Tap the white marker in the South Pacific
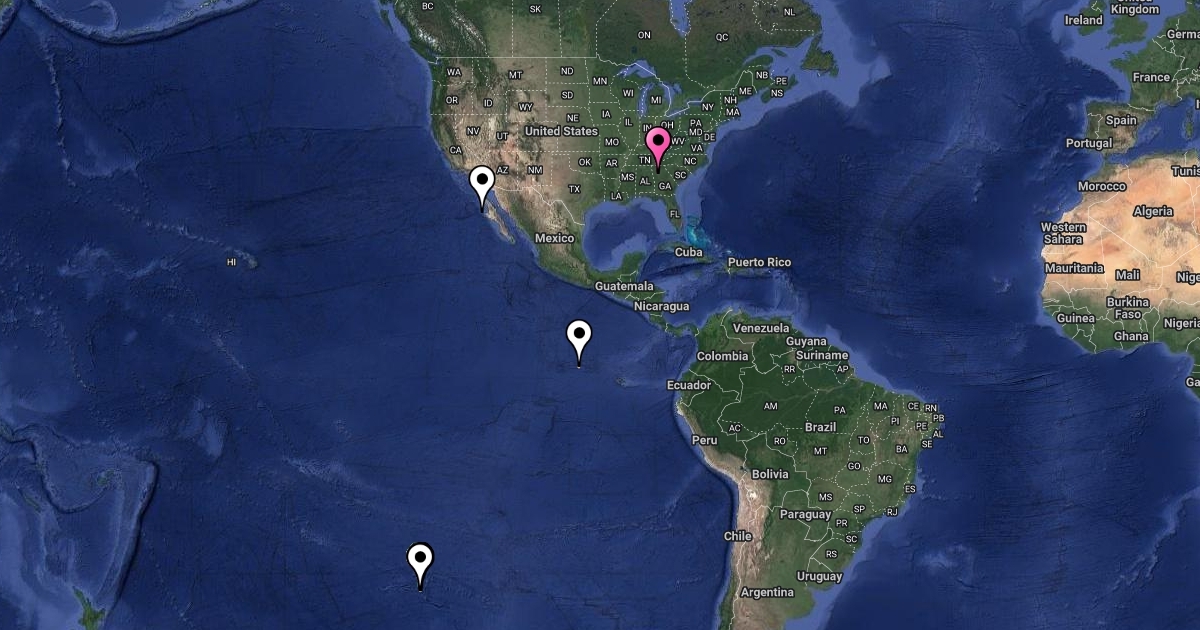The image size is (1200, 630). pos(420,560)
